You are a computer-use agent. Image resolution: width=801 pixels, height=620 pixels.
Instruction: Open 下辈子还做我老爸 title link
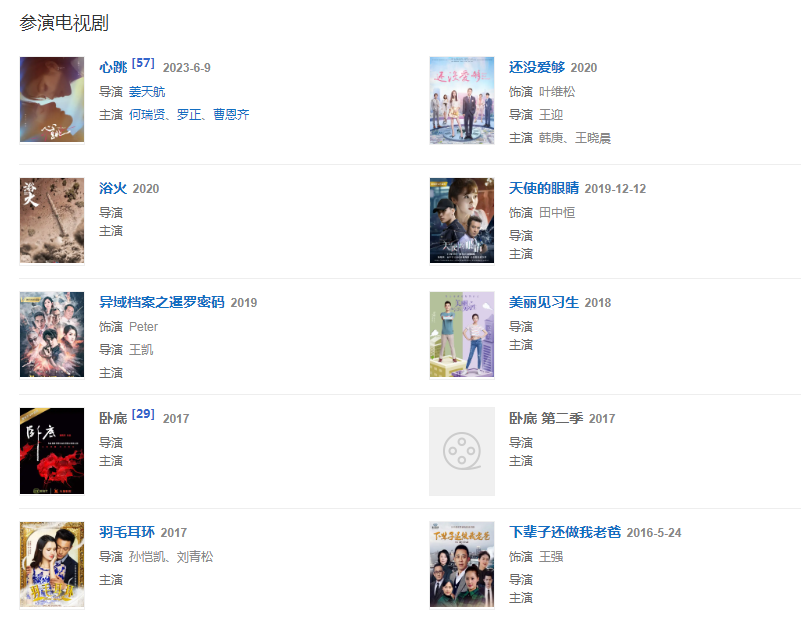click(x=564, y=532)
